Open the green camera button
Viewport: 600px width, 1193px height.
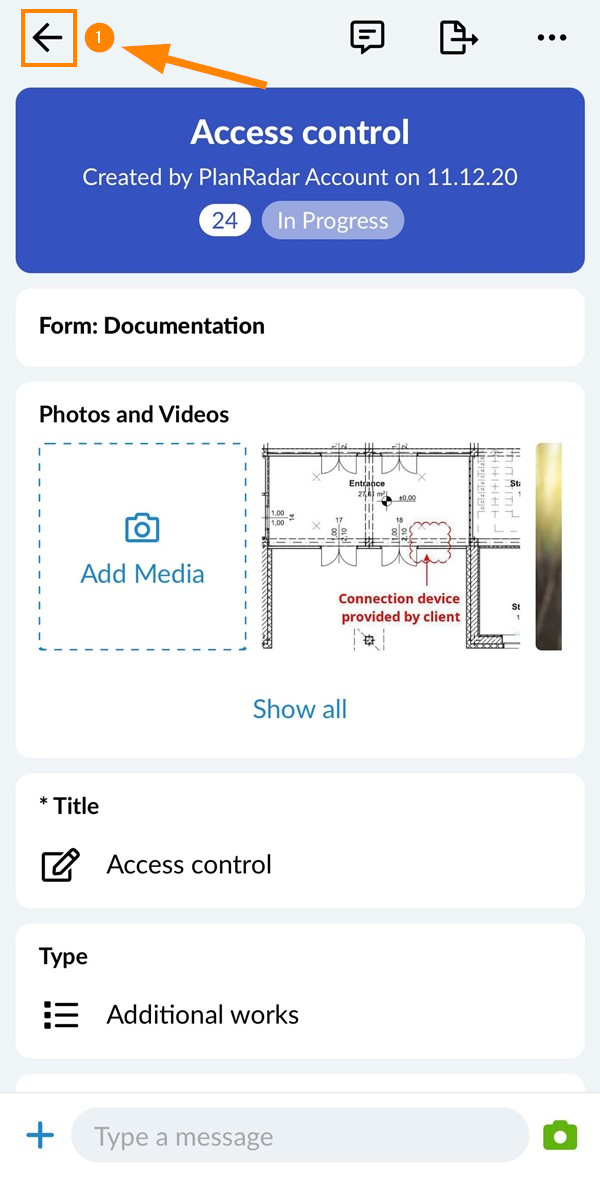(560, 1135)
